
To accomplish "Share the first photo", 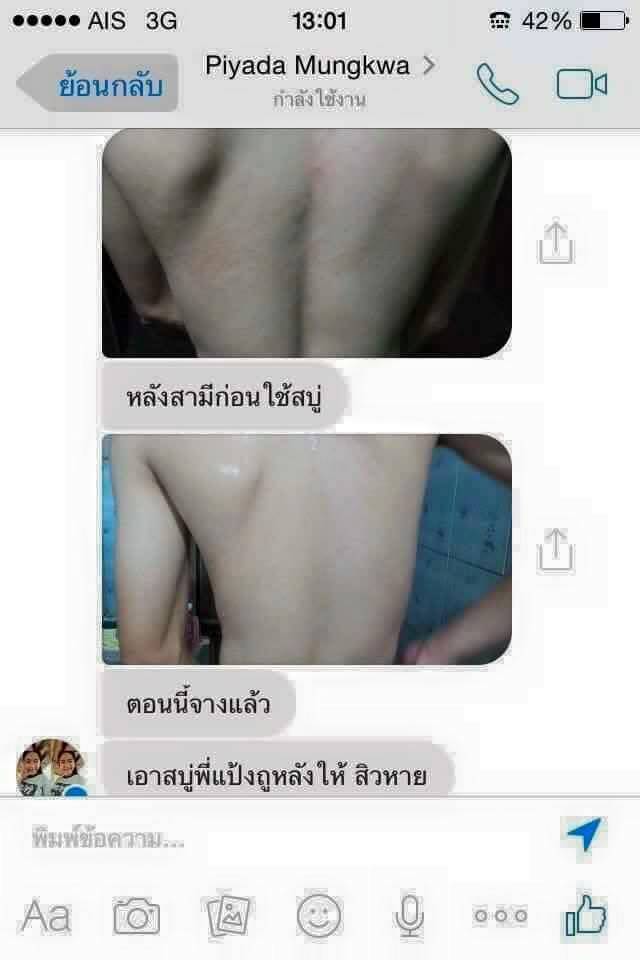I will tap(556, 242).
